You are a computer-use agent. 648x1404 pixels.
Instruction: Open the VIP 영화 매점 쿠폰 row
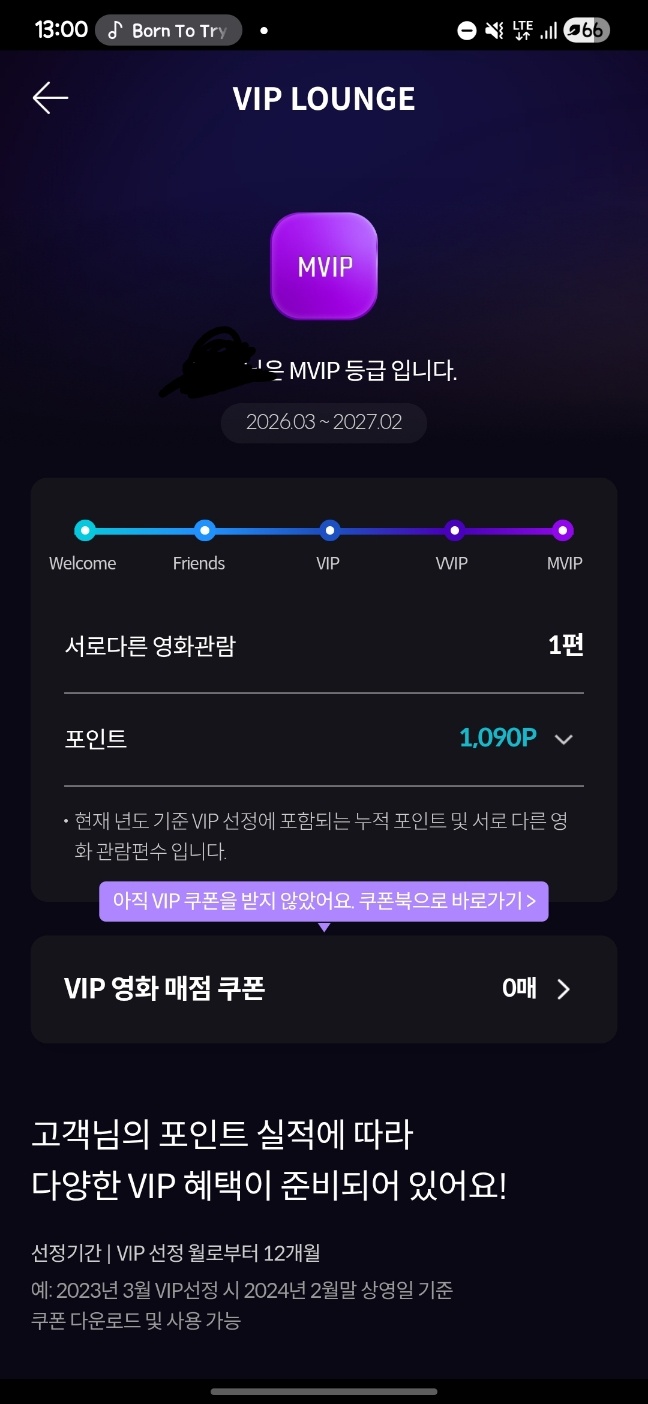pyautogui.click(x=324, y=989)
